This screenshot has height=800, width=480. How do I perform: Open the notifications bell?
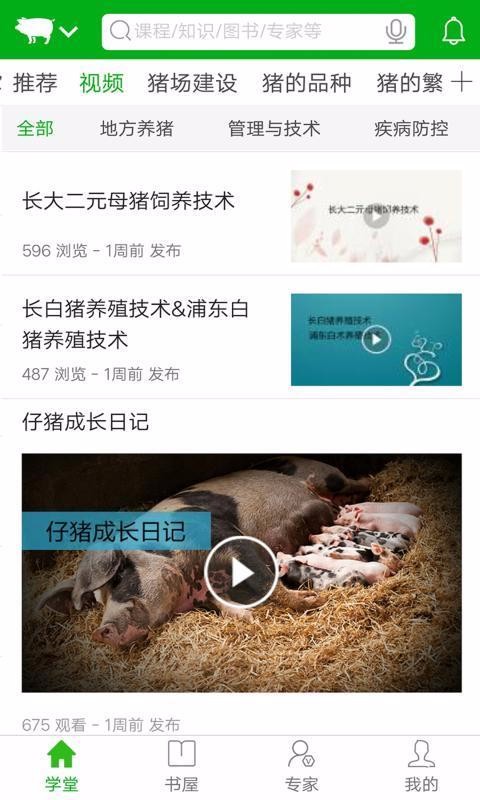pos(453,31)
